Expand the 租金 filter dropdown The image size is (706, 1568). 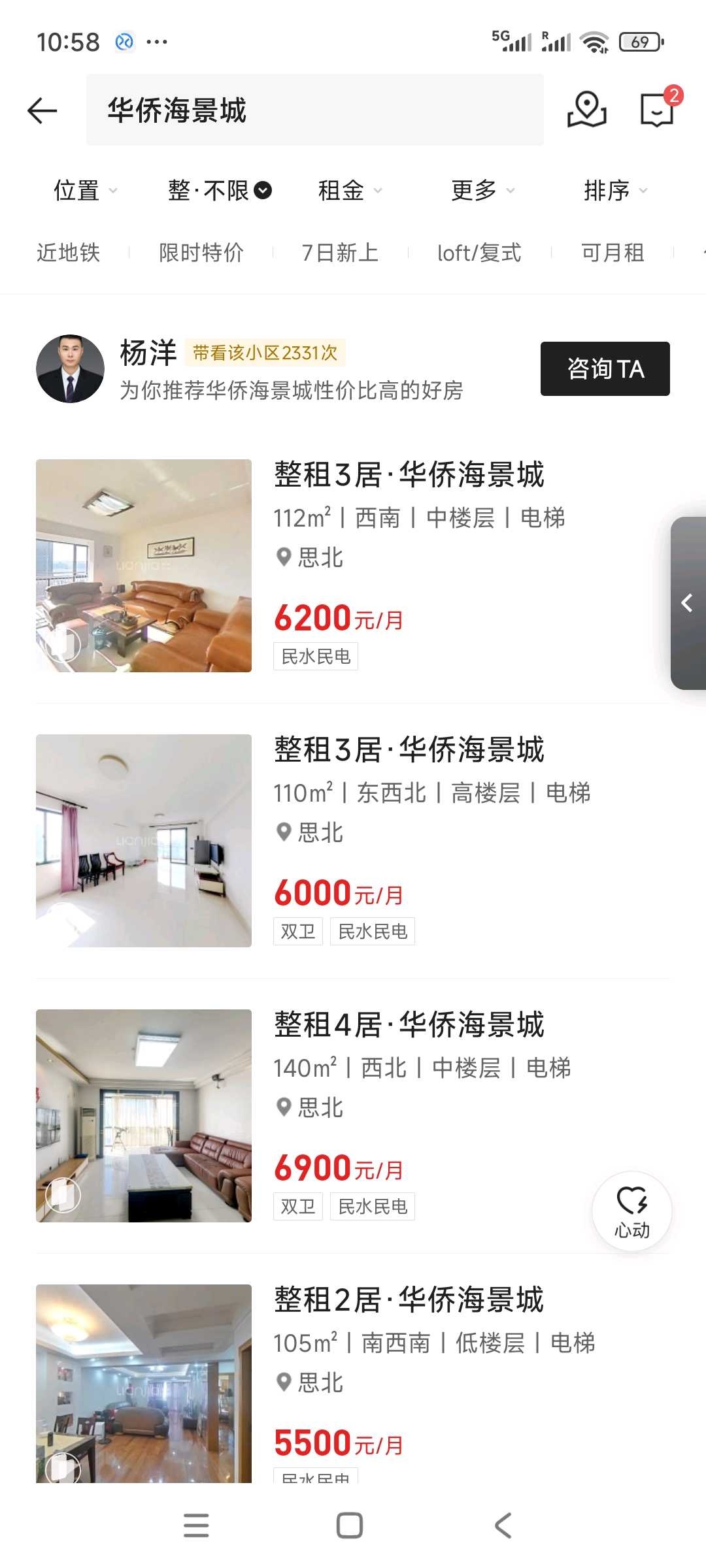350,190
